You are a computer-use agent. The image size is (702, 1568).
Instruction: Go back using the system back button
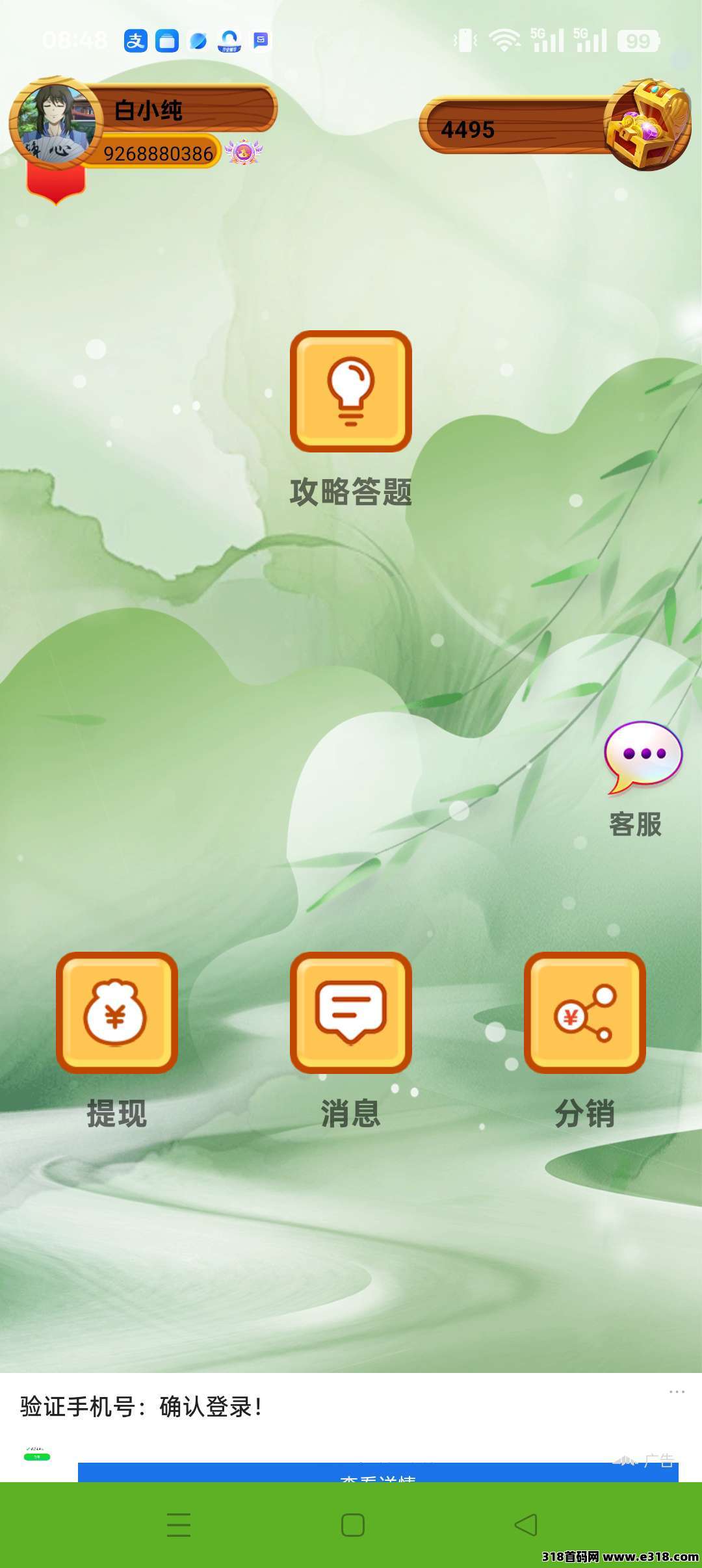coord(525,1525)
